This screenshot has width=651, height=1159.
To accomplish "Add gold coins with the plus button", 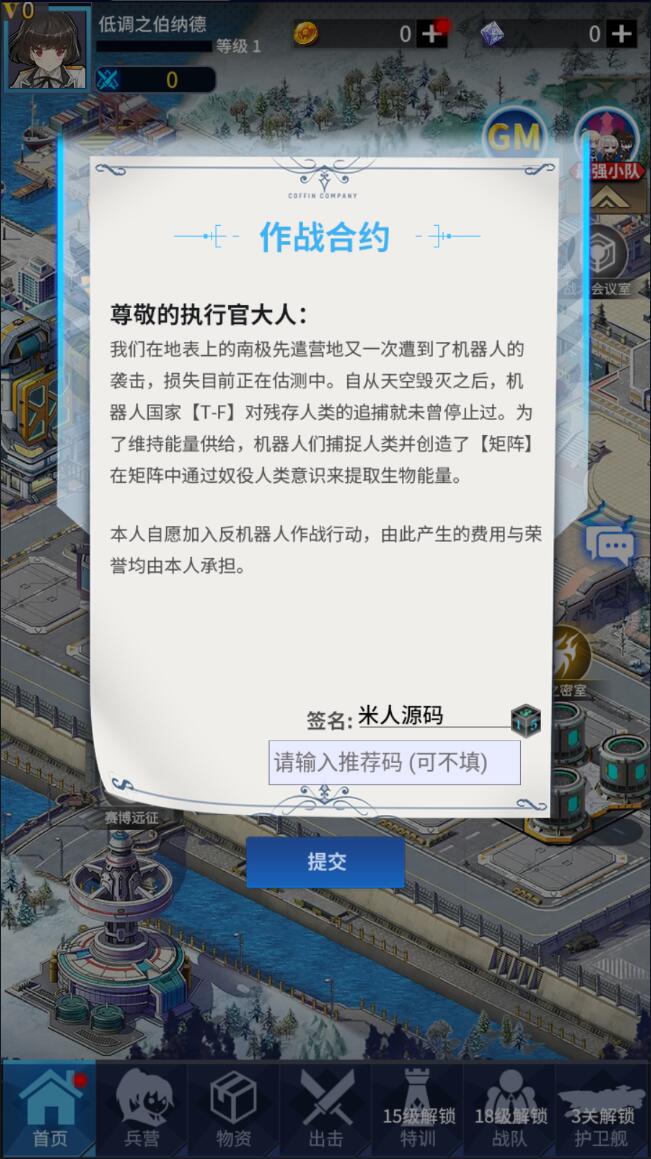I will (432, 34).
